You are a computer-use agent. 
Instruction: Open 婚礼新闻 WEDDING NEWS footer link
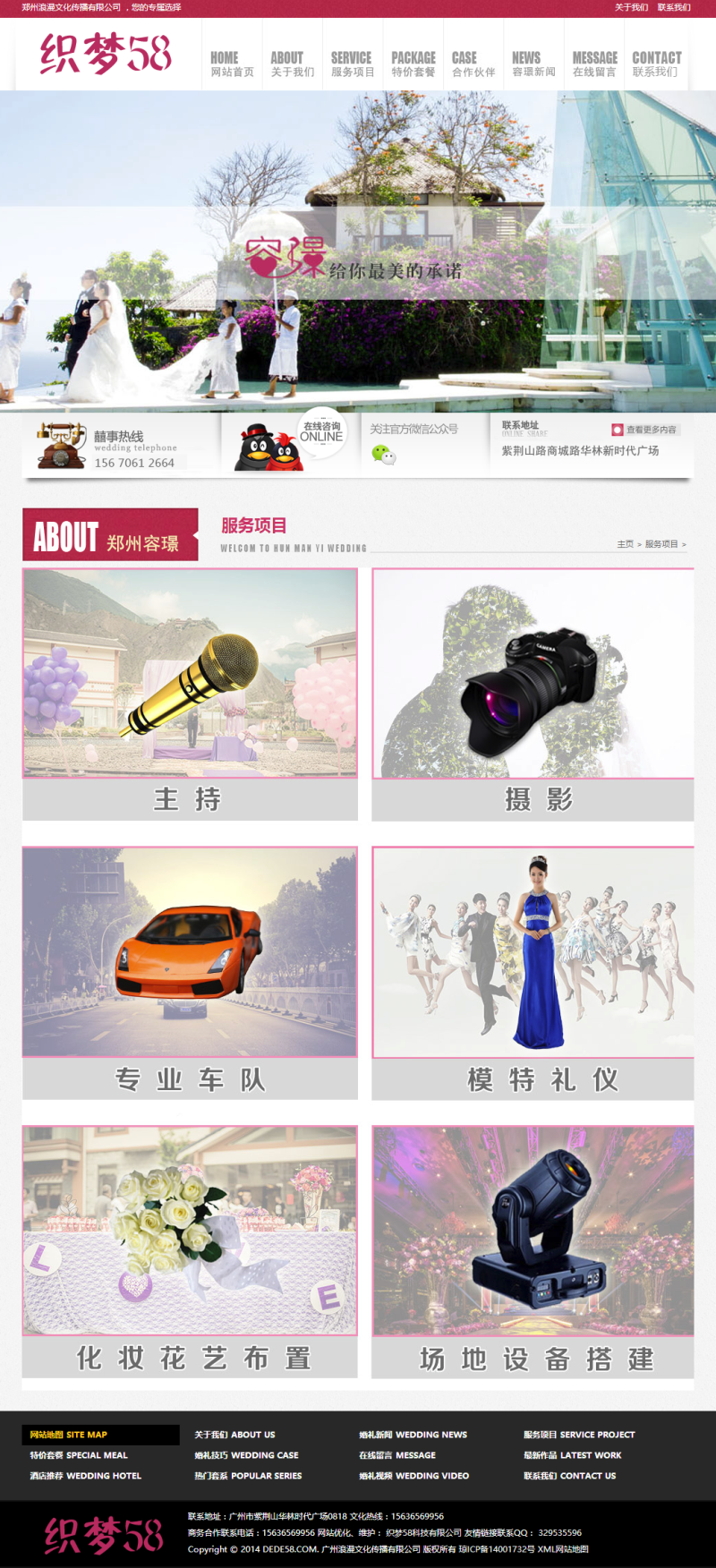(x=413, y=1435)
